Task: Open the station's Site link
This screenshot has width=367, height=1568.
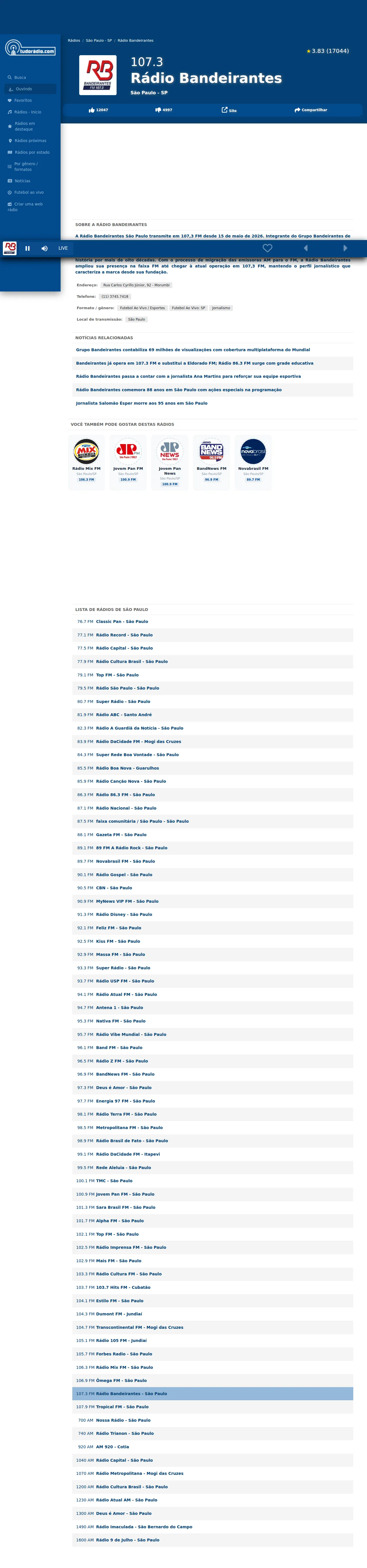Action: (x=229, y=110)
